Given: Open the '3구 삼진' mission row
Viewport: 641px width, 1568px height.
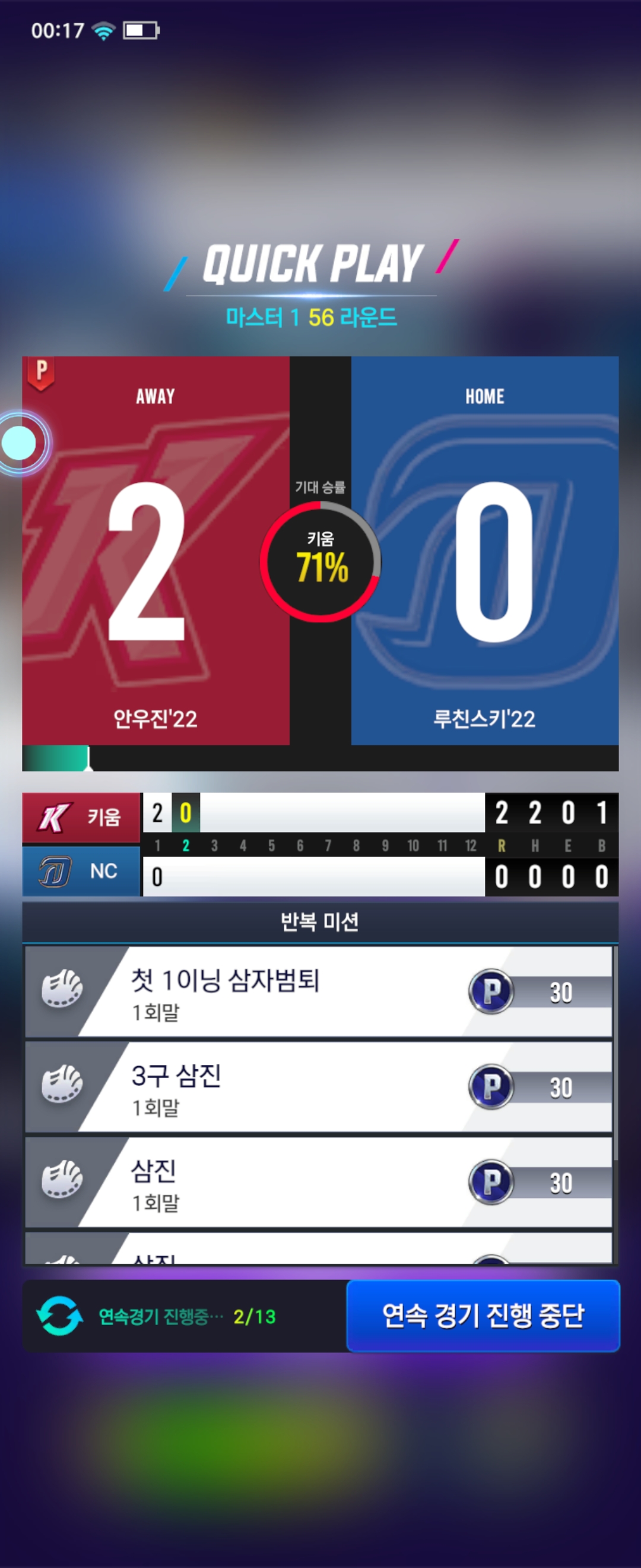Looking at the screenshot, I should pos(318,1087).
